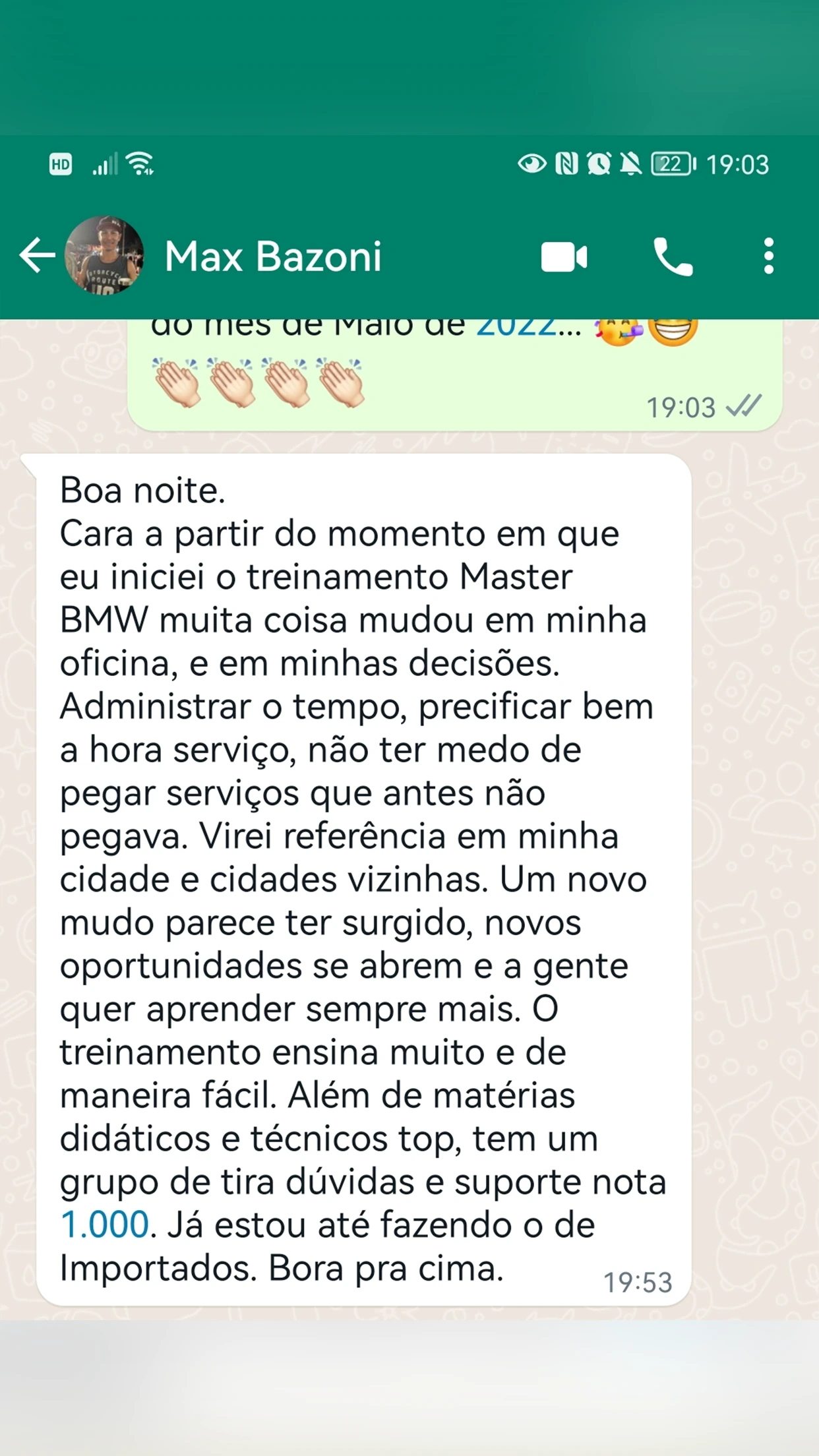Start a voice call with Max Bazoni

(673, 257)
